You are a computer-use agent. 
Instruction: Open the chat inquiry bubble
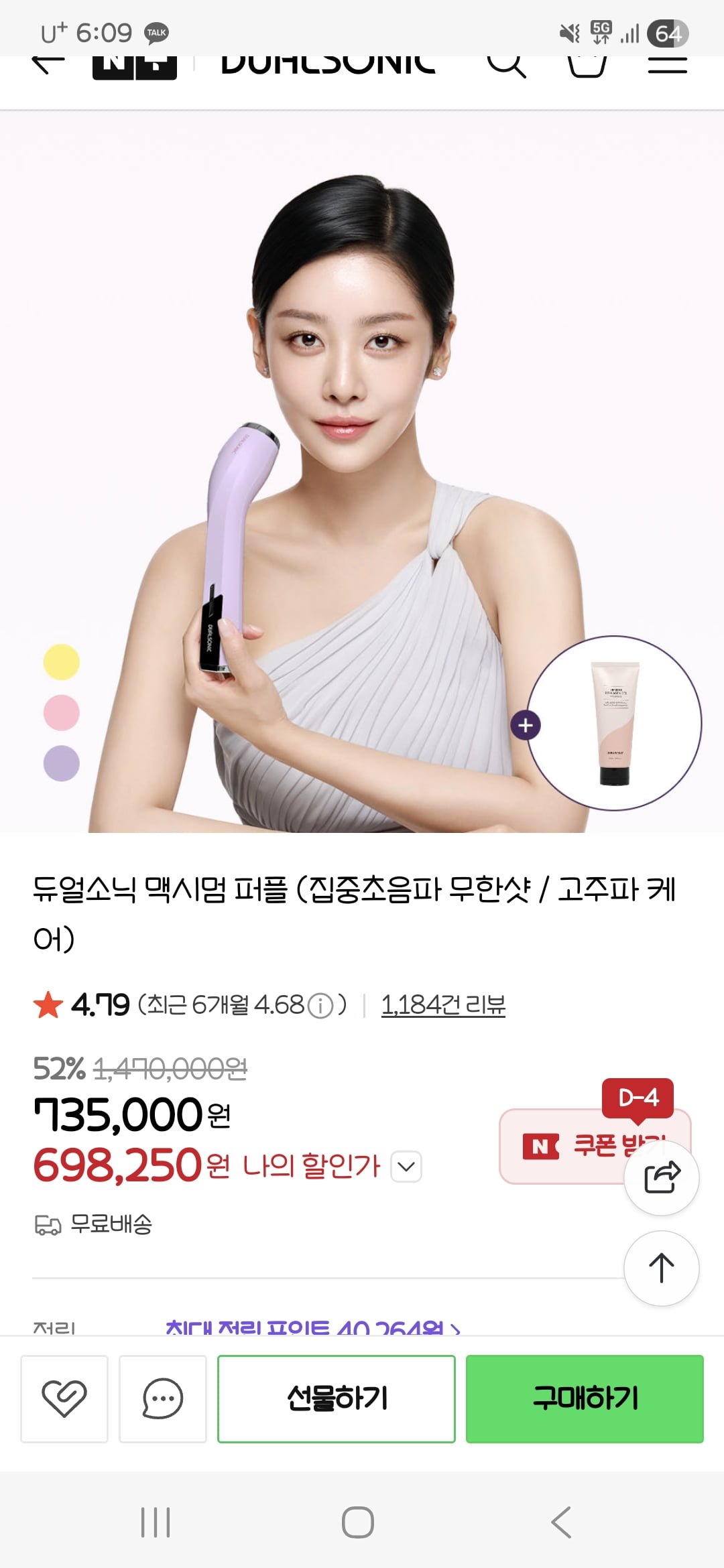tap(163, 1398)
